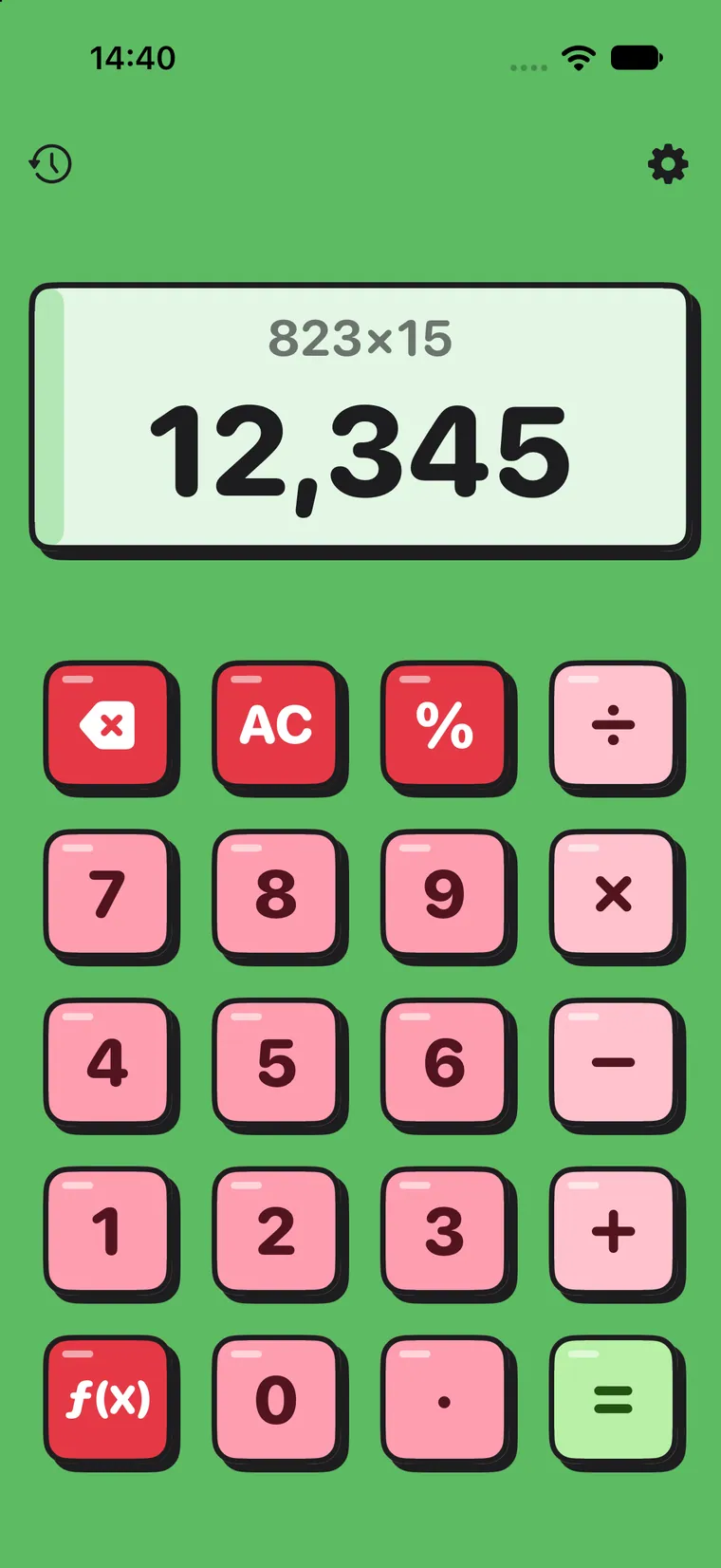Tap the plus operator
This screenshot has height=1568, width=721.
[x=614, y=1231]
